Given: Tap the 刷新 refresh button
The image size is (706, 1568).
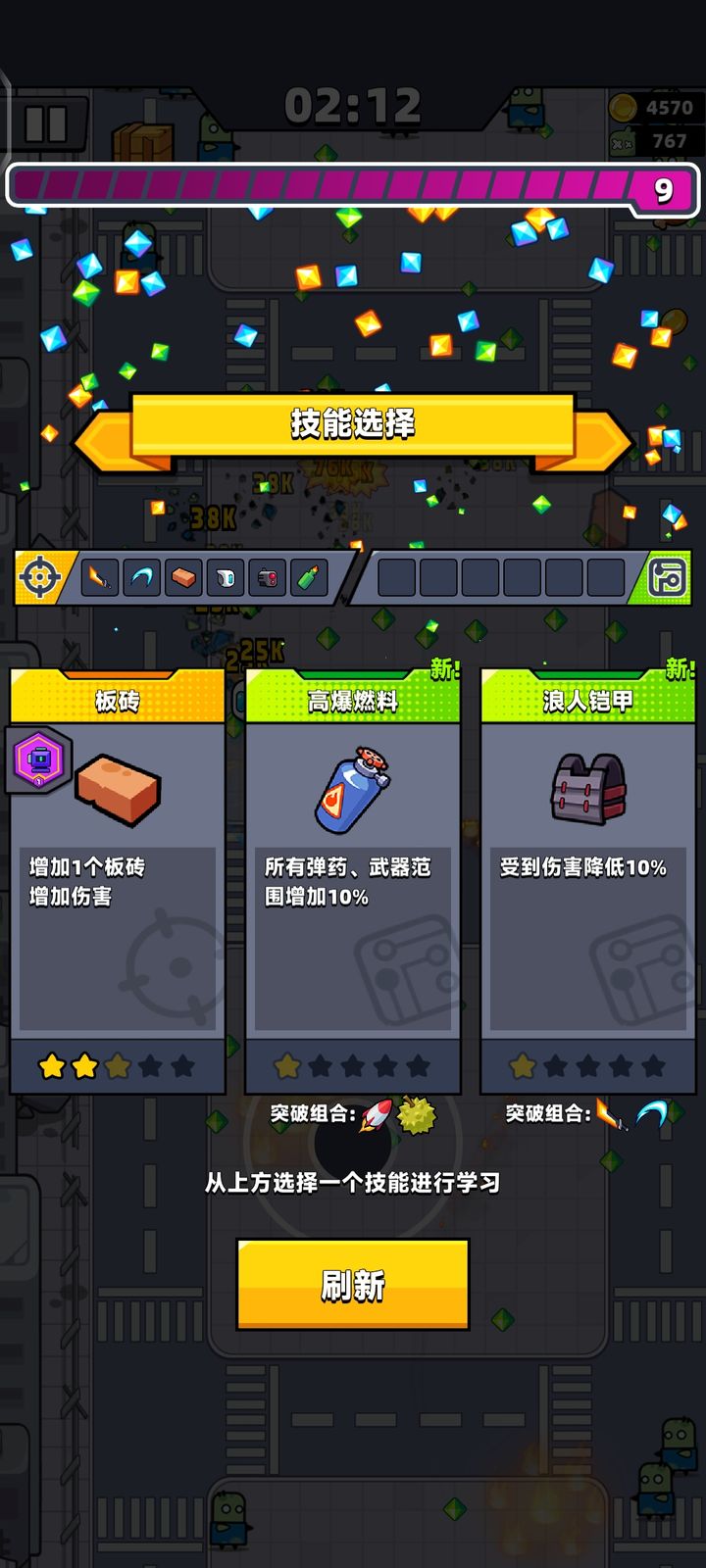Looking at the screenshot, I should [x=353, y=1284].
